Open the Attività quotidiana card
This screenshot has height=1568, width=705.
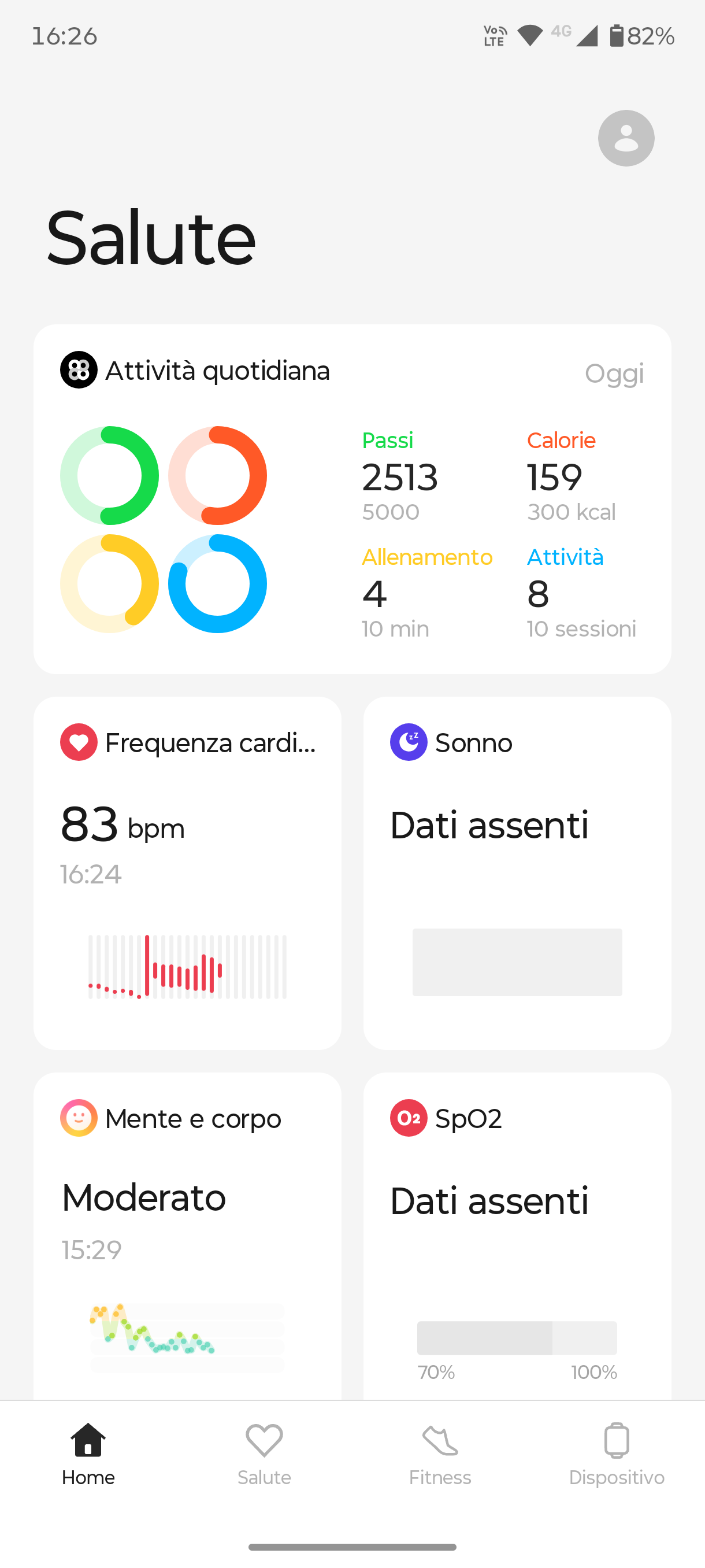click(x=351, y=498)
